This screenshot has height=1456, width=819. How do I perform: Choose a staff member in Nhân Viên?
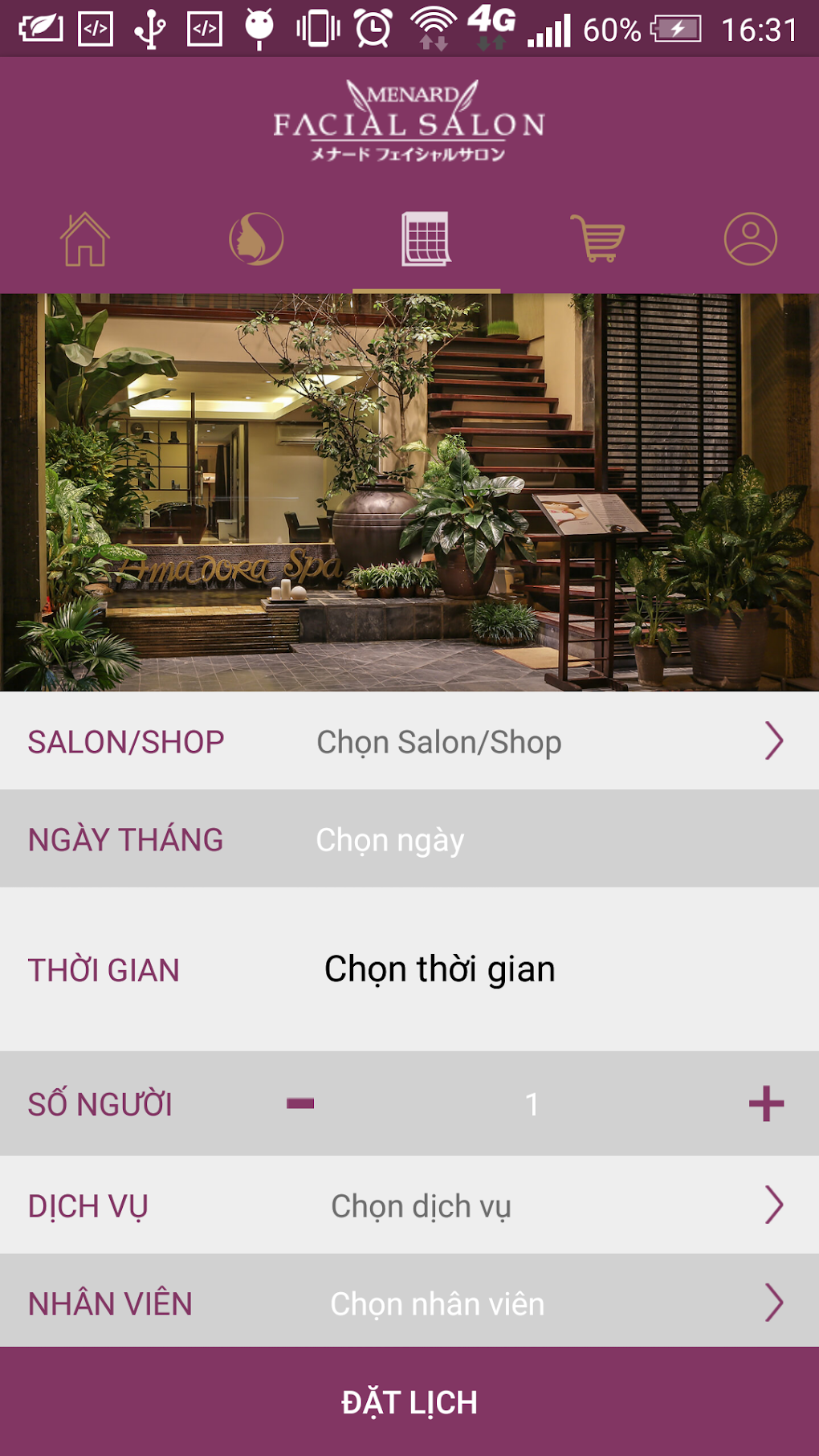(x=438, y=1303)
